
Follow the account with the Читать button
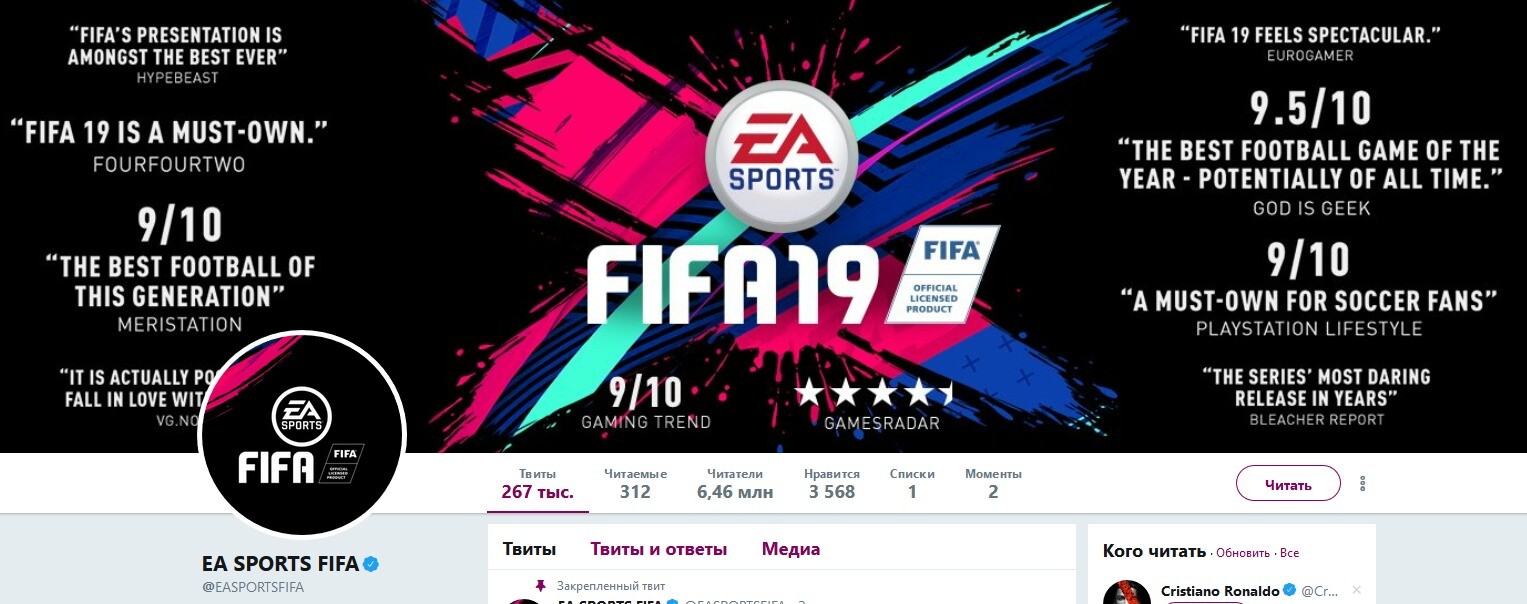click(1288, 484)
